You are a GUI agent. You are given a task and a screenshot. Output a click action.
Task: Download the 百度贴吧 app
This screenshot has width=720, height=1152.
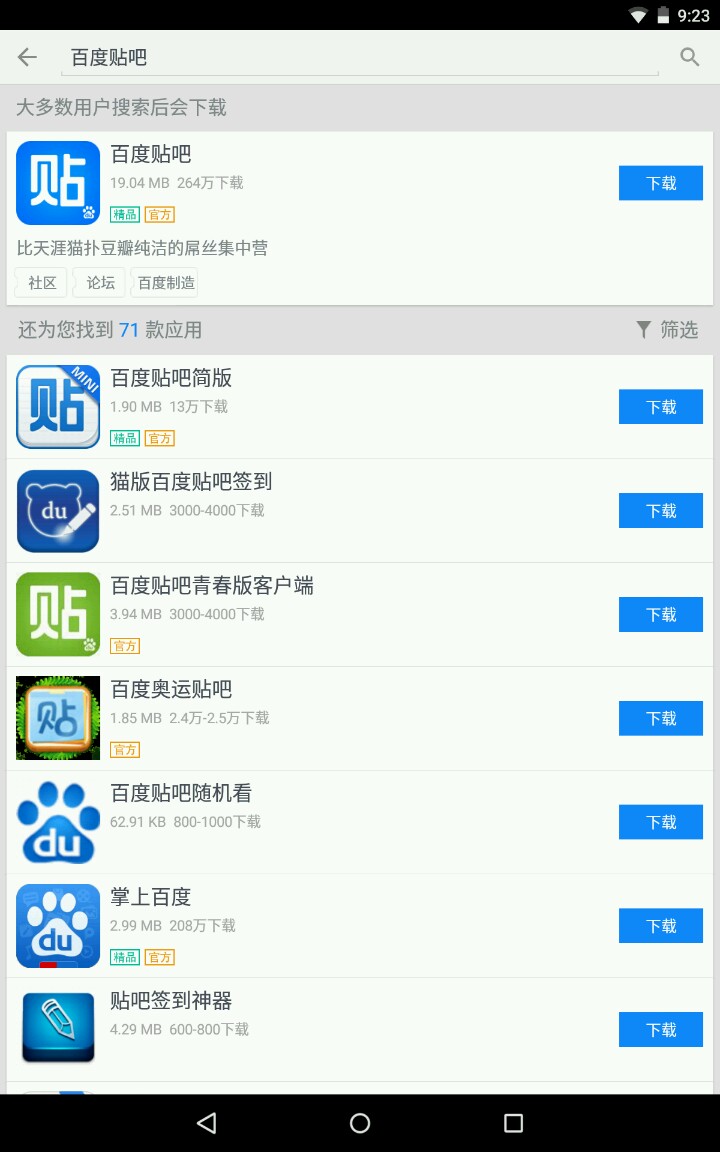(660, 183)
